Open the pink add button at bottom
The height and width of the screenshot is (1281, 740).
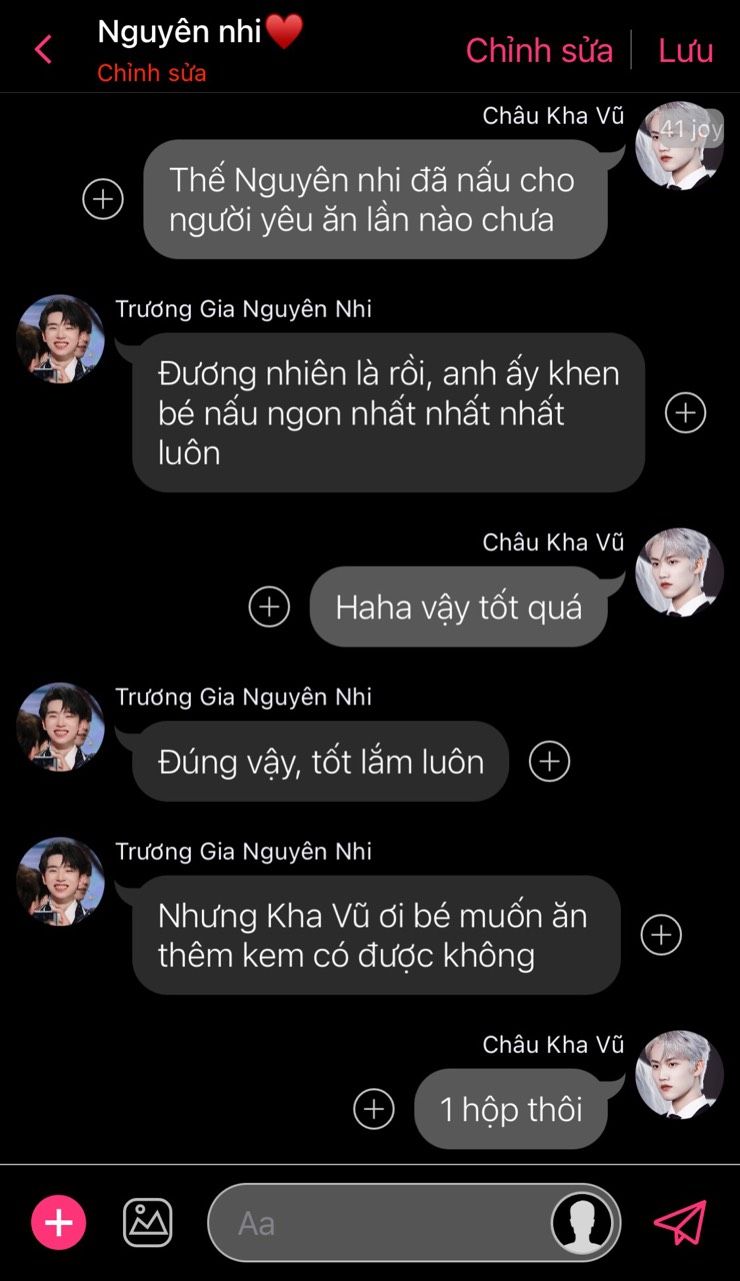coord(59,1222)
